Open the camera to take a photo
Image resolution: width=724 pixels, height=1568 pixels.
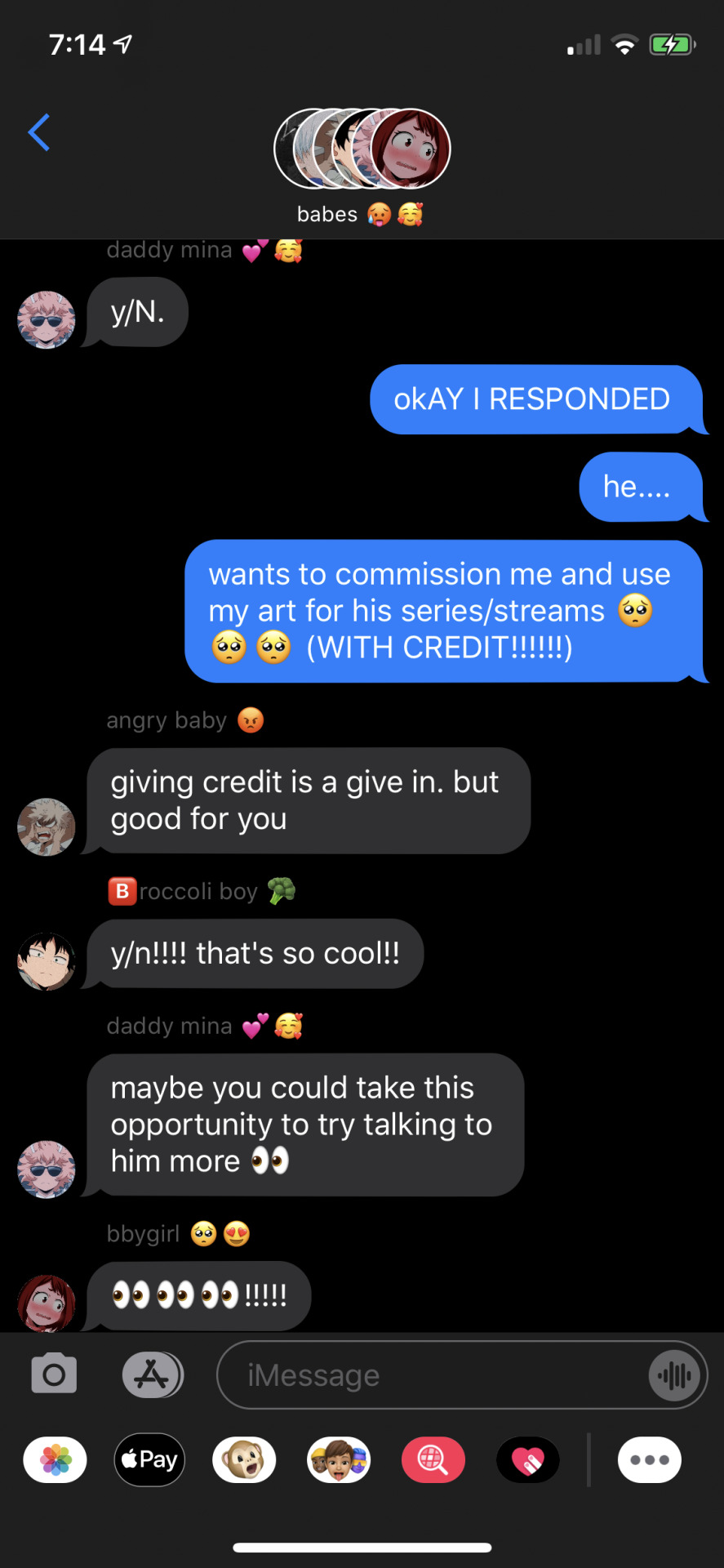pos(54,1374)
